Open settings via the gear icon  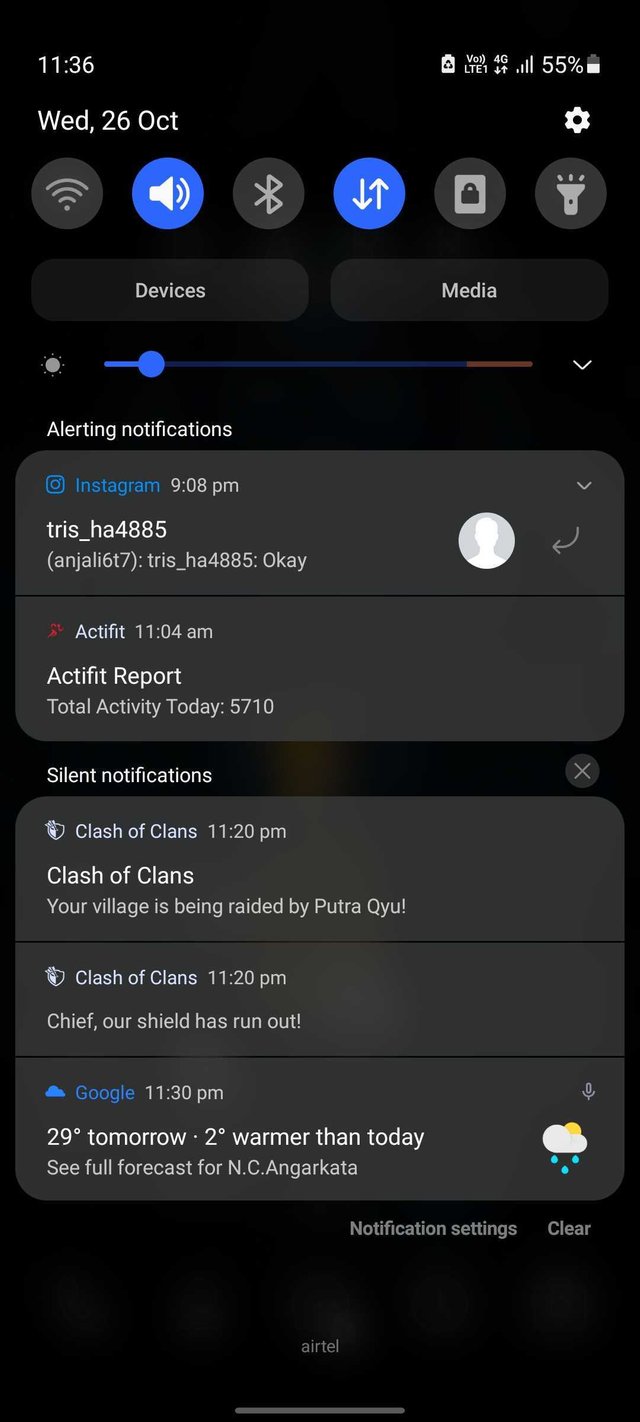coord(577,120)
